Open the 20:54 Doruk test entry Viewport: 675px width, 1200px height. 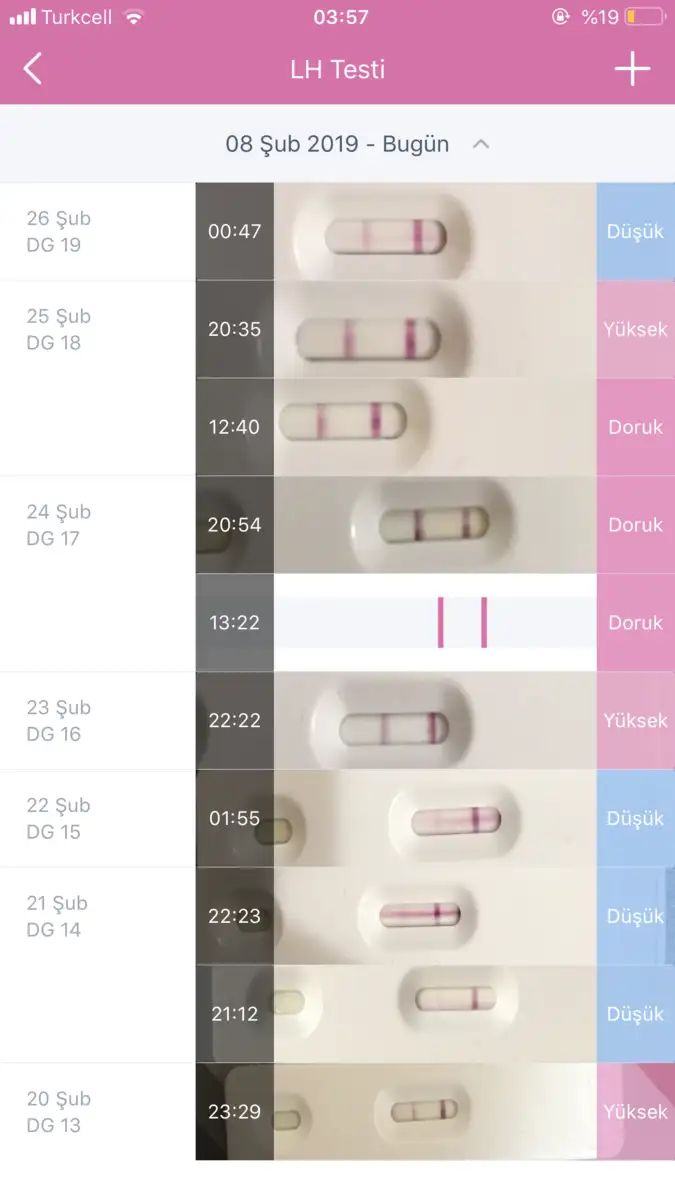pos(435,525)
